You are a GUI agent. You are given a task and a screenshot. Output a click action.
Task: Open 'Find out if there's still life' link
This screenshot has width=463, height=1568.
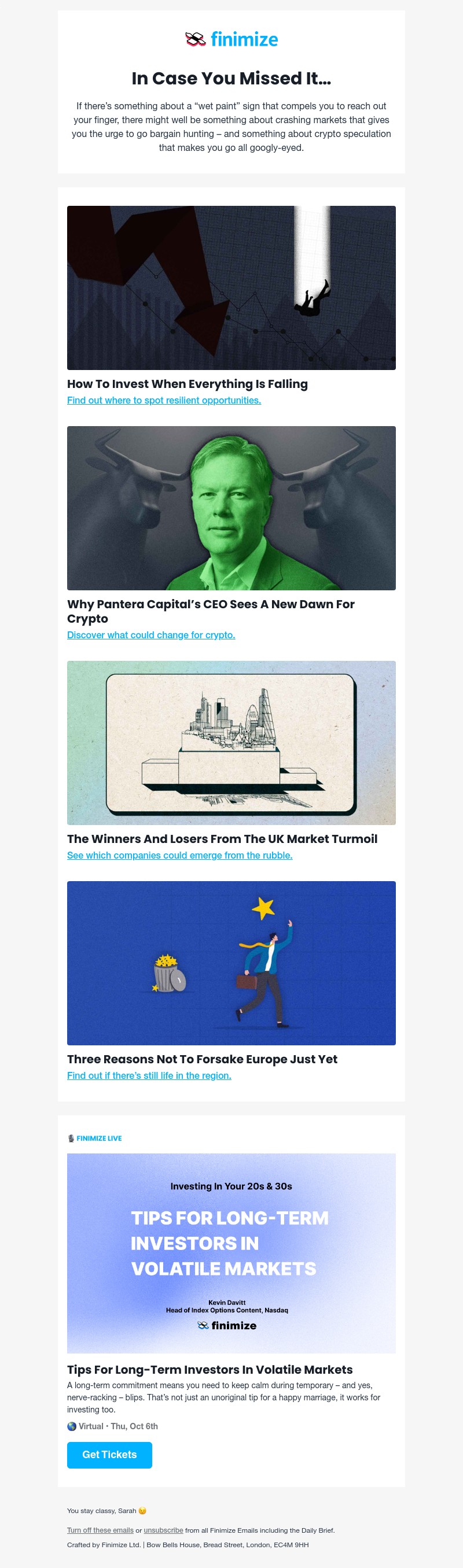pos(149,1075)
